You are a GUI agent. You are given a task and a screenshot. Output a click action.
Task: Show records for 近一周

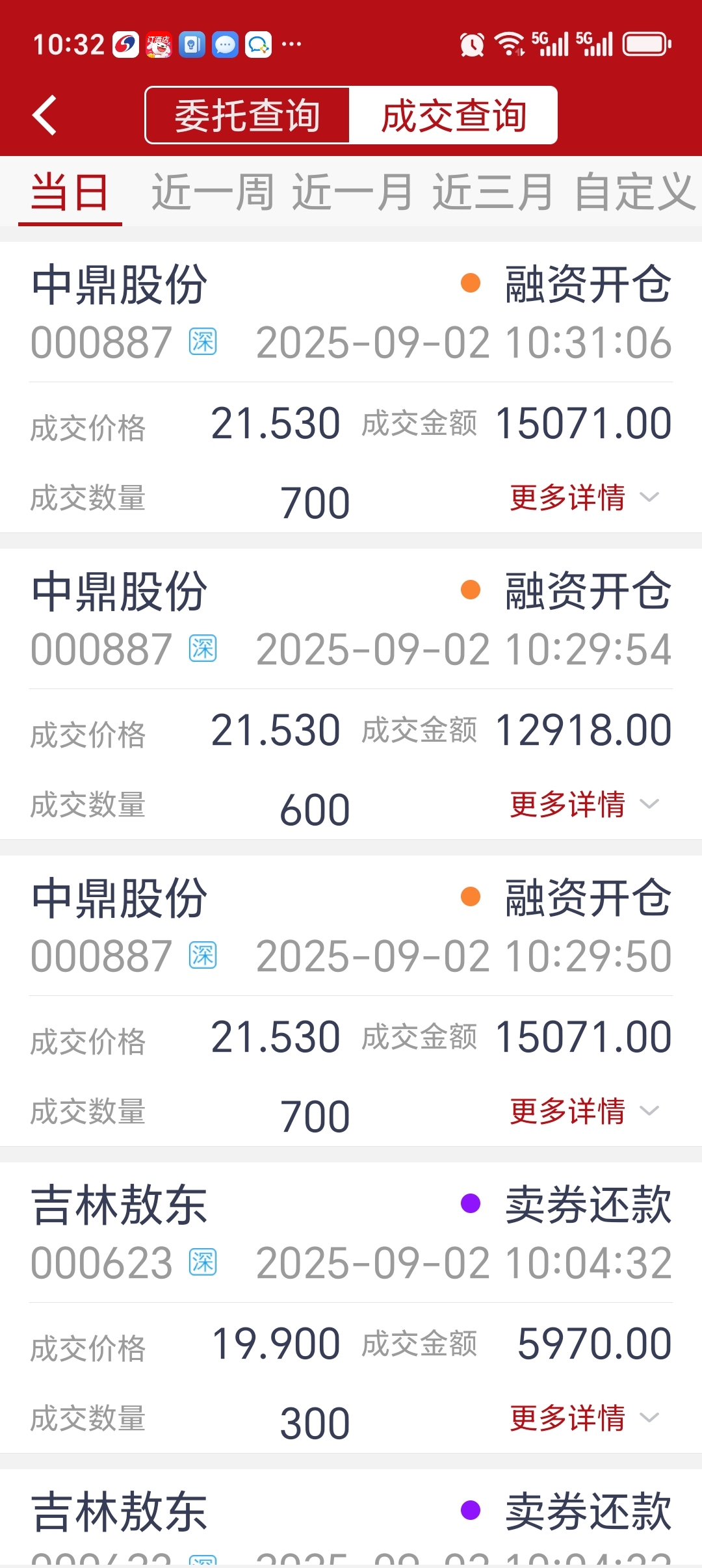[x=213, y=192]
